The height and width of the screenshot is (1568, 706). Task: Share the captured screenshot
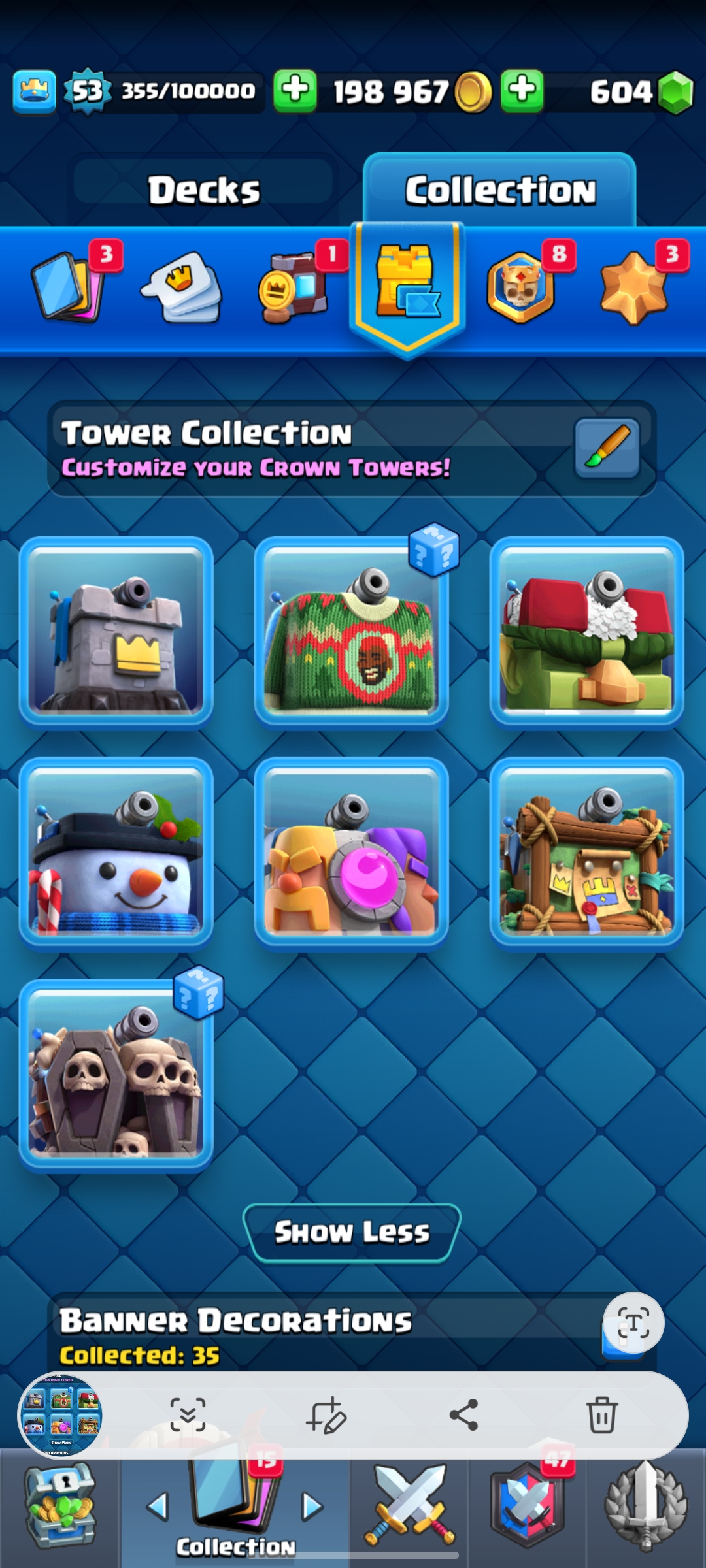(463, 1414)
